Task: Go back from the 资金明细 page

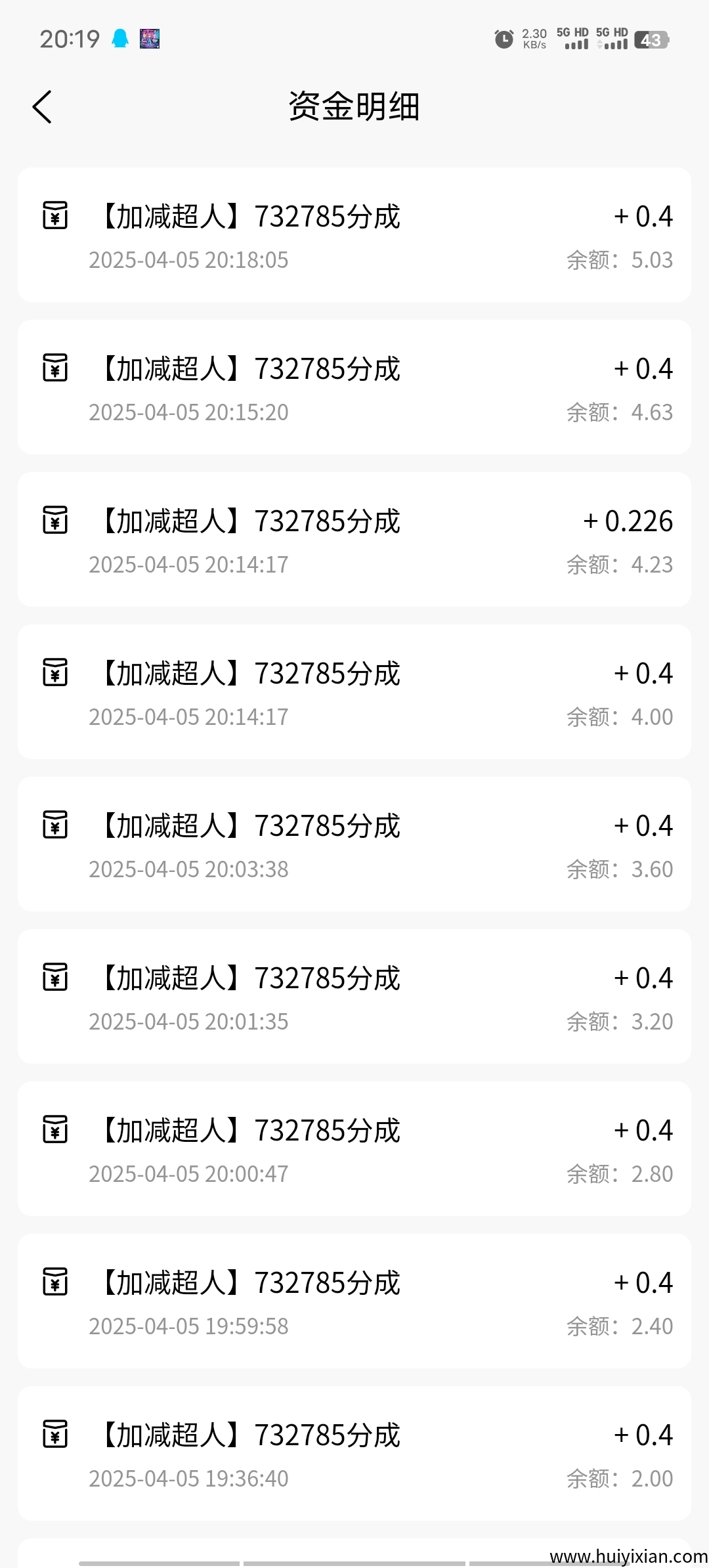Action: tap(42, 106)
